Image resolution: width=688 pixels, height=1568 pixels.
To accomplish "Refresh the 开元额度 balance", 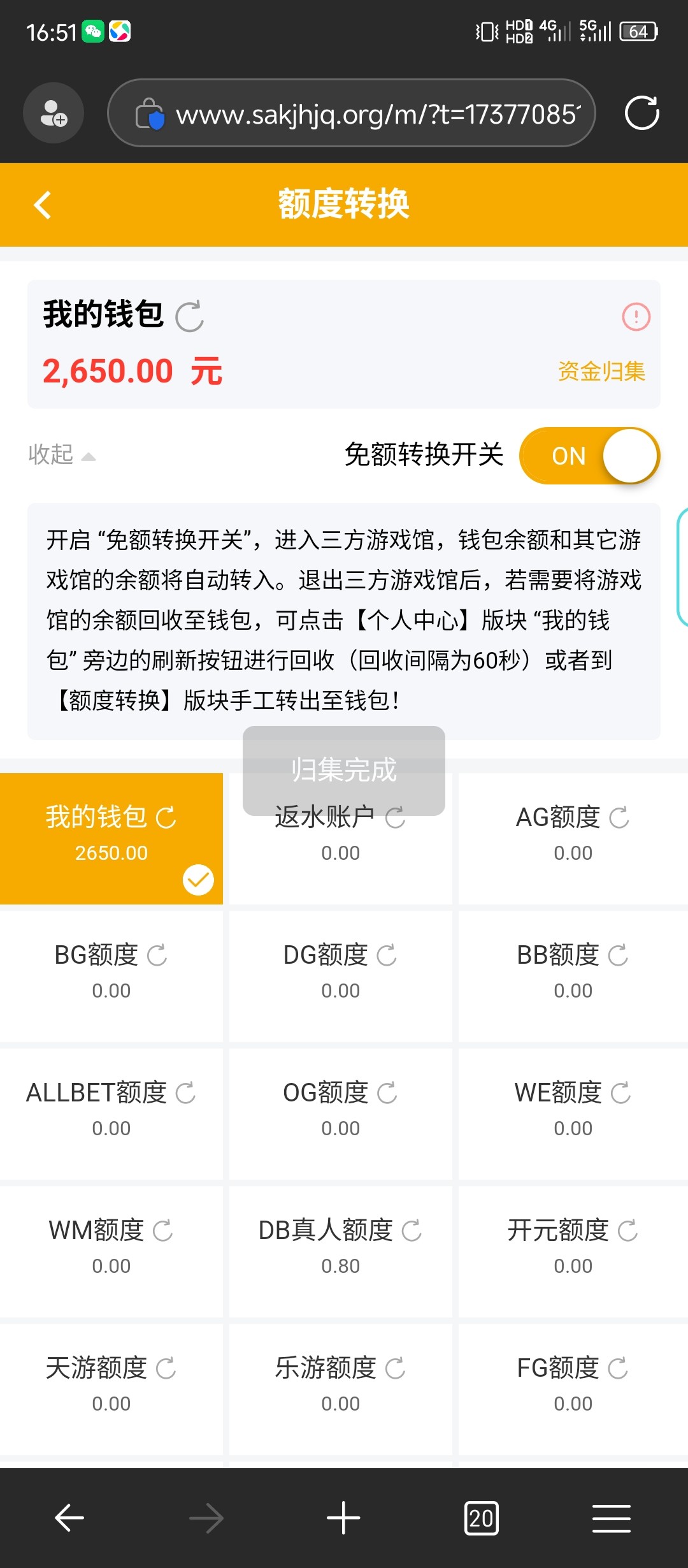I will (x=628, y=1230).
